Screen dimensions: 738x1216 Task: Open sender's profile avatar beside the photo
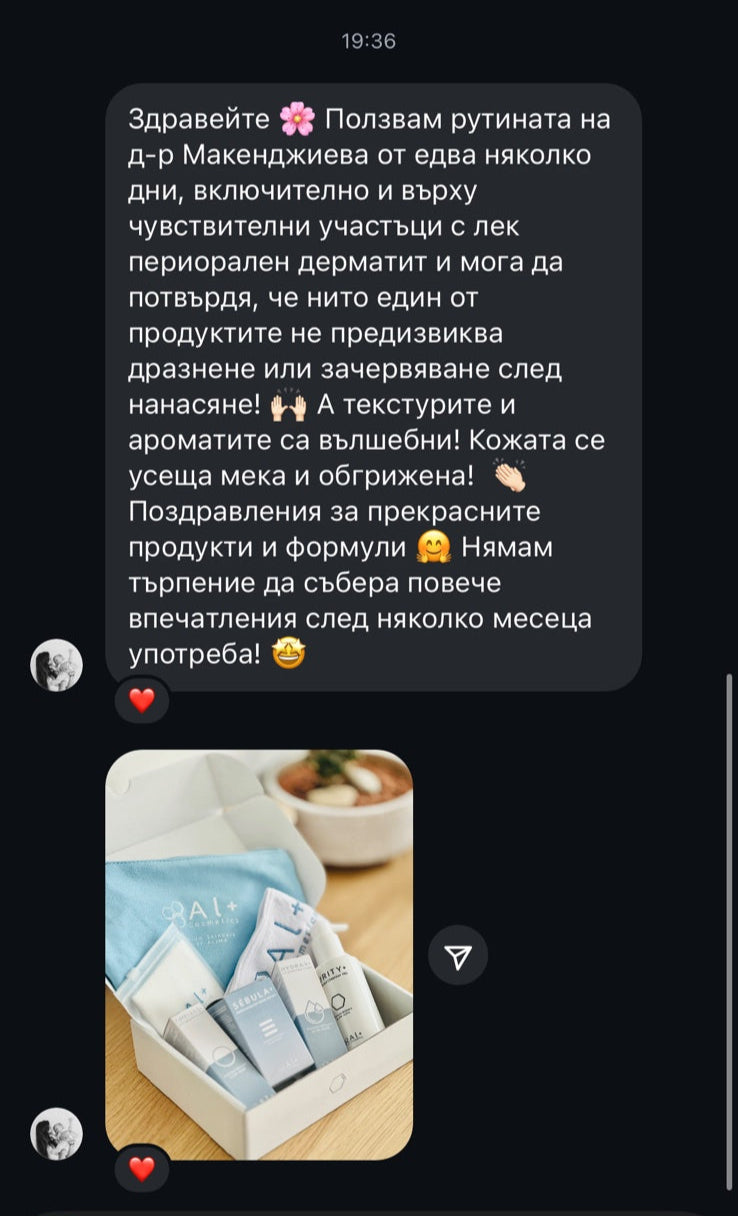click(x=57, y=1133)
